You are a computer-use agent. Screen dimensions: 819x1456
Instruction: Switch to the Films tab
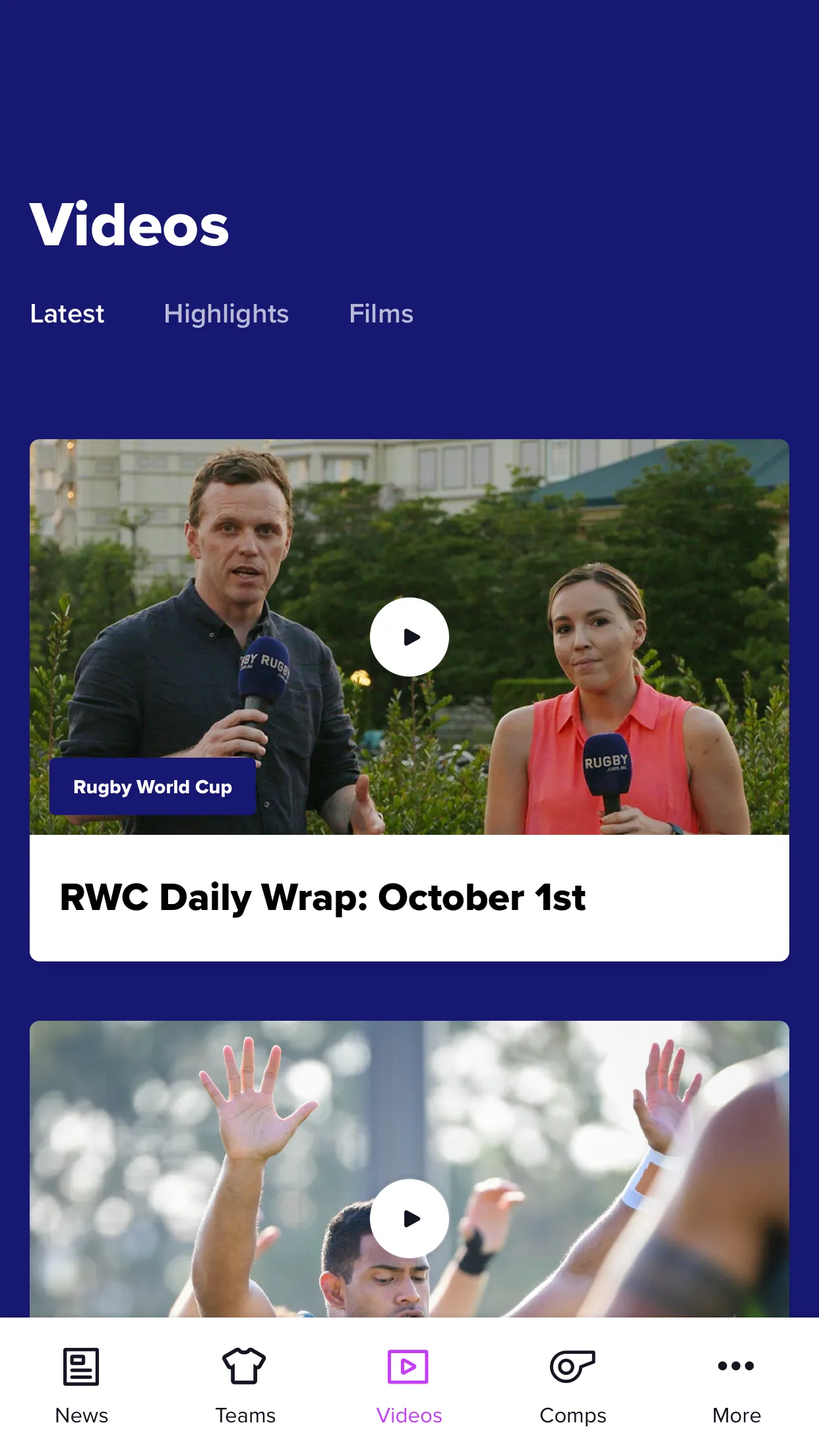(381, 314)
